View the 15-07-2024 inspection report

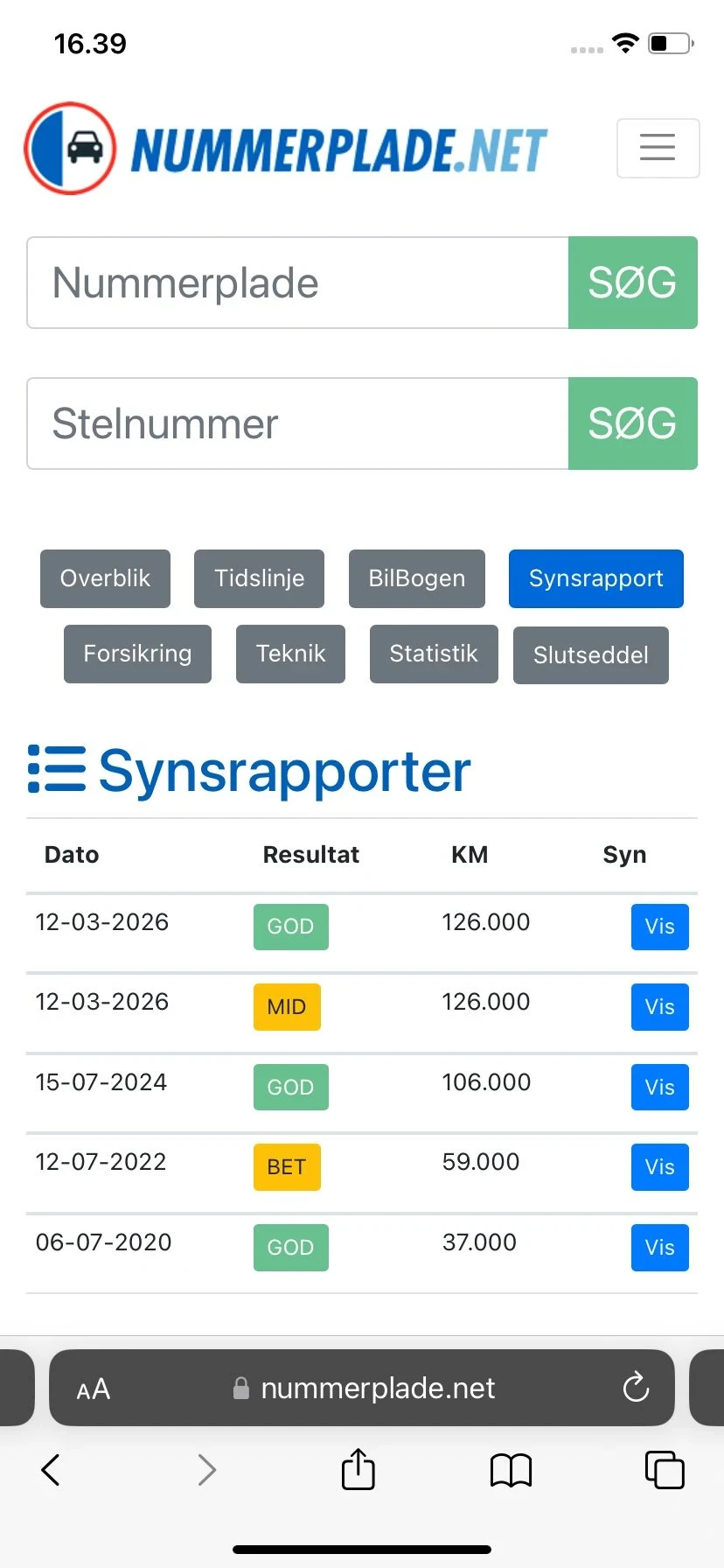(x=659, y=1088)
